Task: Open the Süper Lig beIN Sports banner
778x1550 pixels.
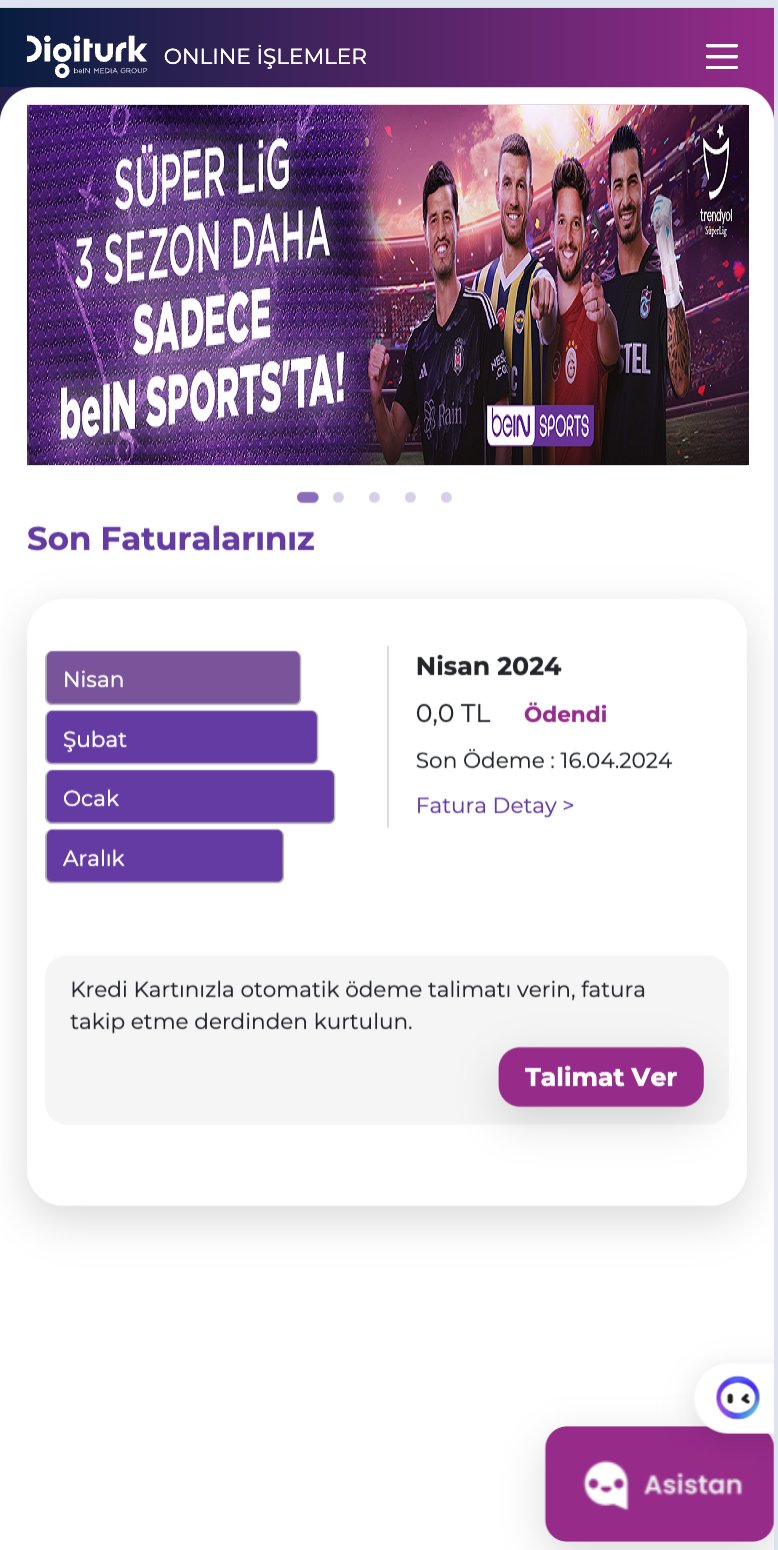Action: (x=388, y=285)
